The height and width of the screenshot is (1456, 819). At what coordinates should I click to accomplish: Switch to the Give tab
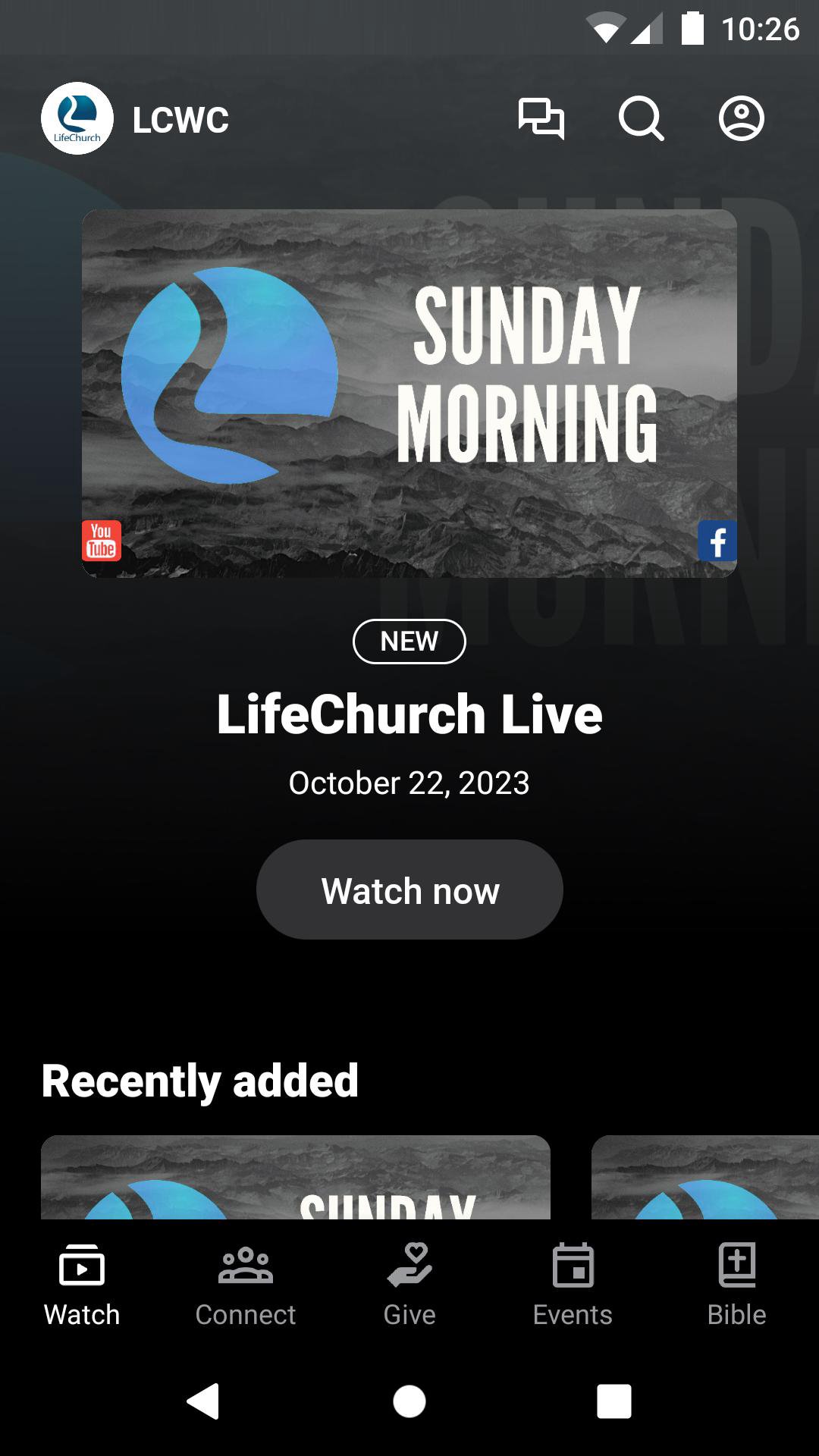pyautogui.click(x=409, y=1285)
